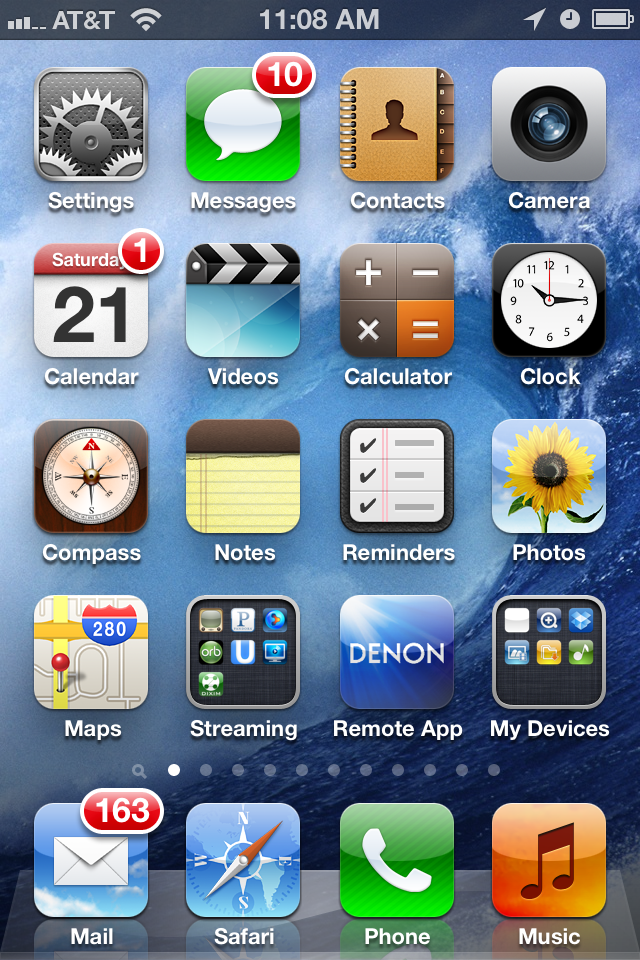Open Mail from the dock
640x960 pixels.
click(91, 861)
